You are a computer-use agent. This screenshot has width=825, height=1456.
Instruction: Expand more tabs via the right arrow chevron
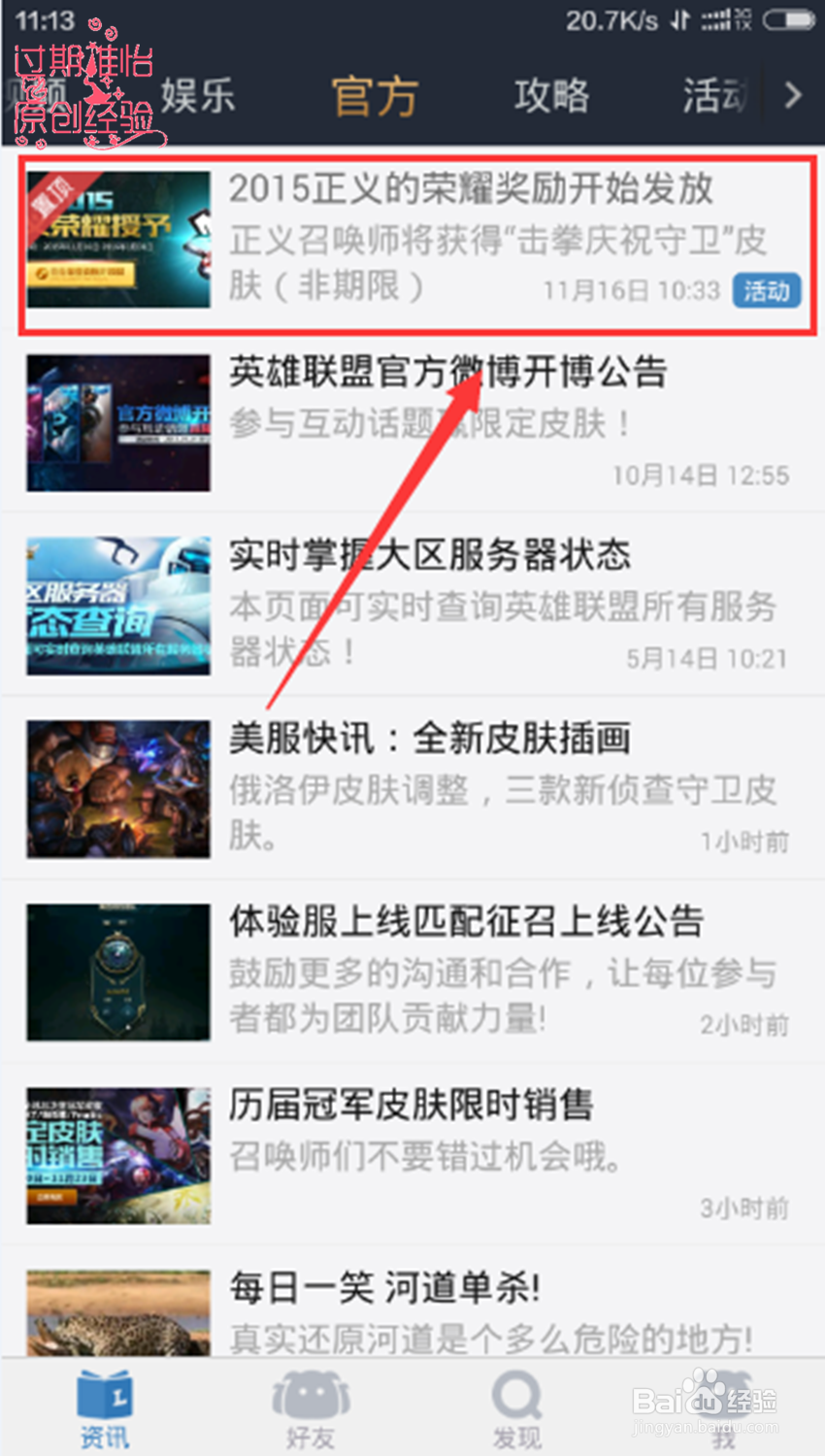click(793, 97)
